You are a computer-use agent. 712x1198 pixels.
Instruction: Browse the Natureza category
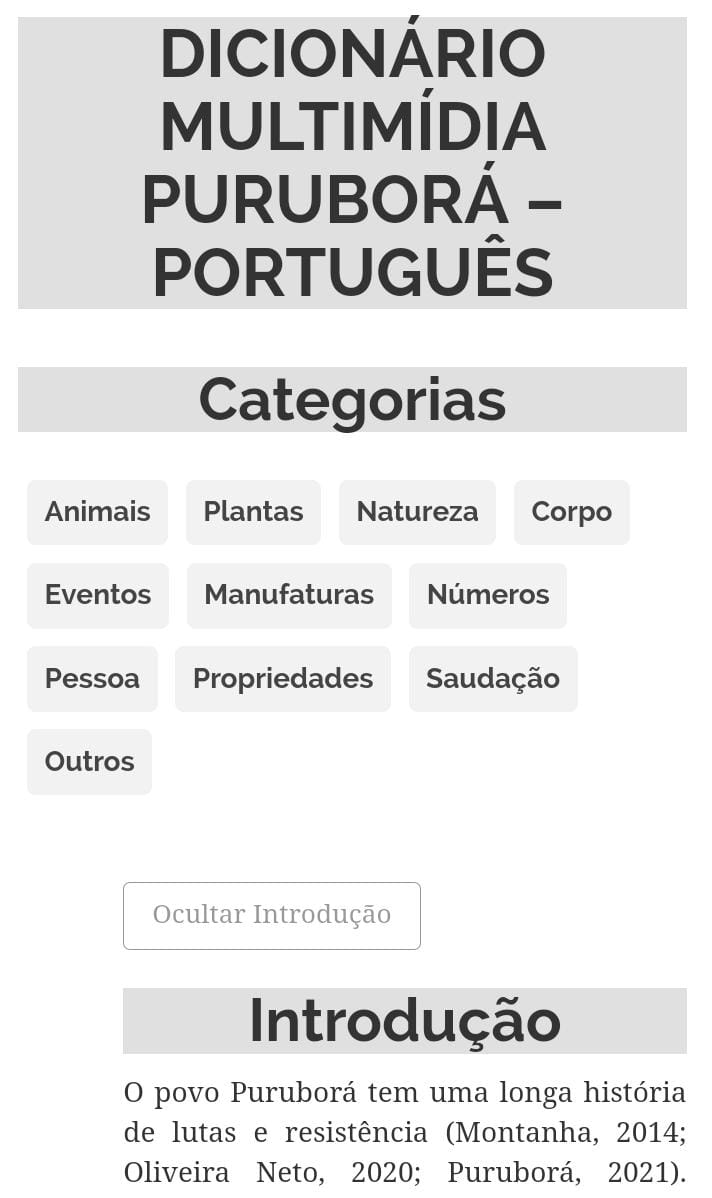click(x=417, y=512)
